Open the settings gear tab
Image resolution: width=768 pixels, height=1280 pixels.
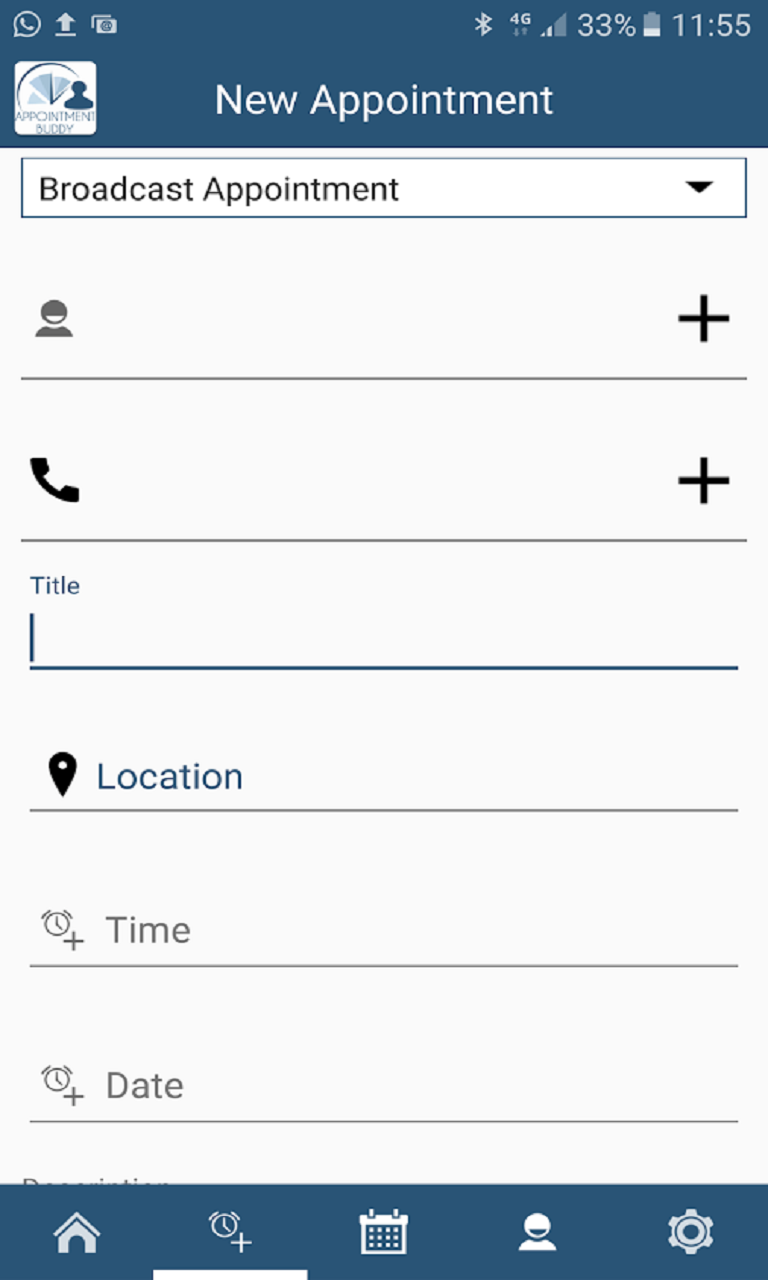(690, 1232)
